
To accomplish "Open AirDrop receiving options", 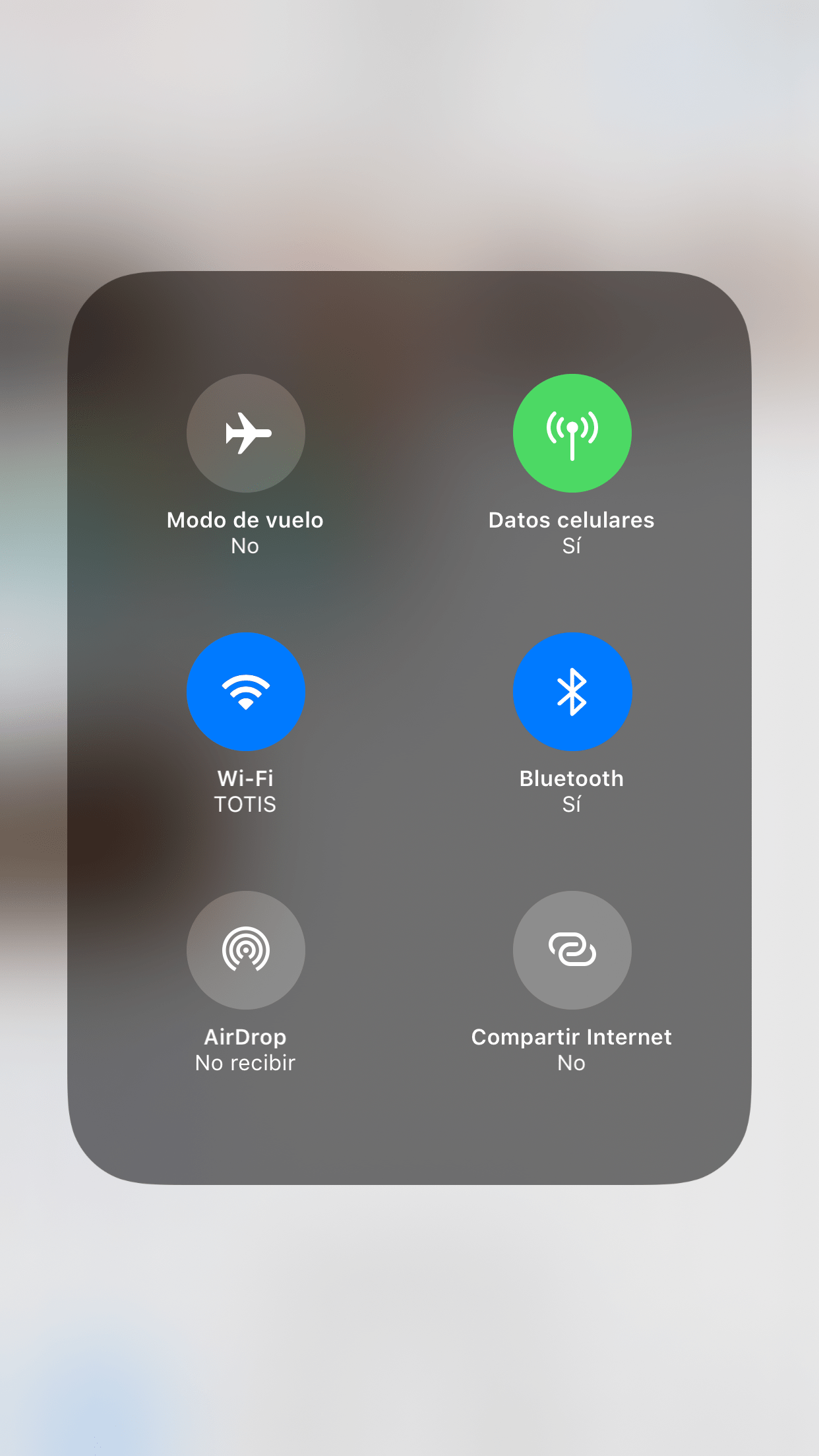I will [x=246, y=950].
